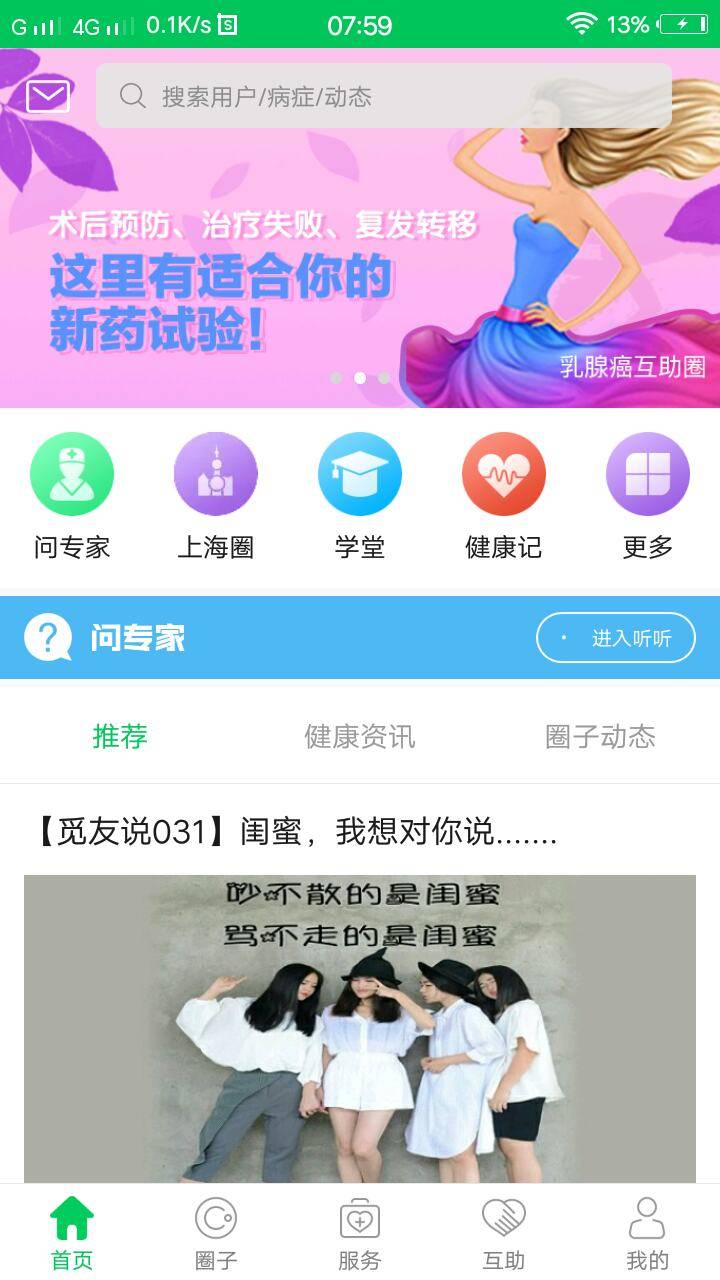Switch to the 健康资讯 tab
The height and width of the screenshot is (1280, 720).
pyautogui.click(x=360, y=737)
